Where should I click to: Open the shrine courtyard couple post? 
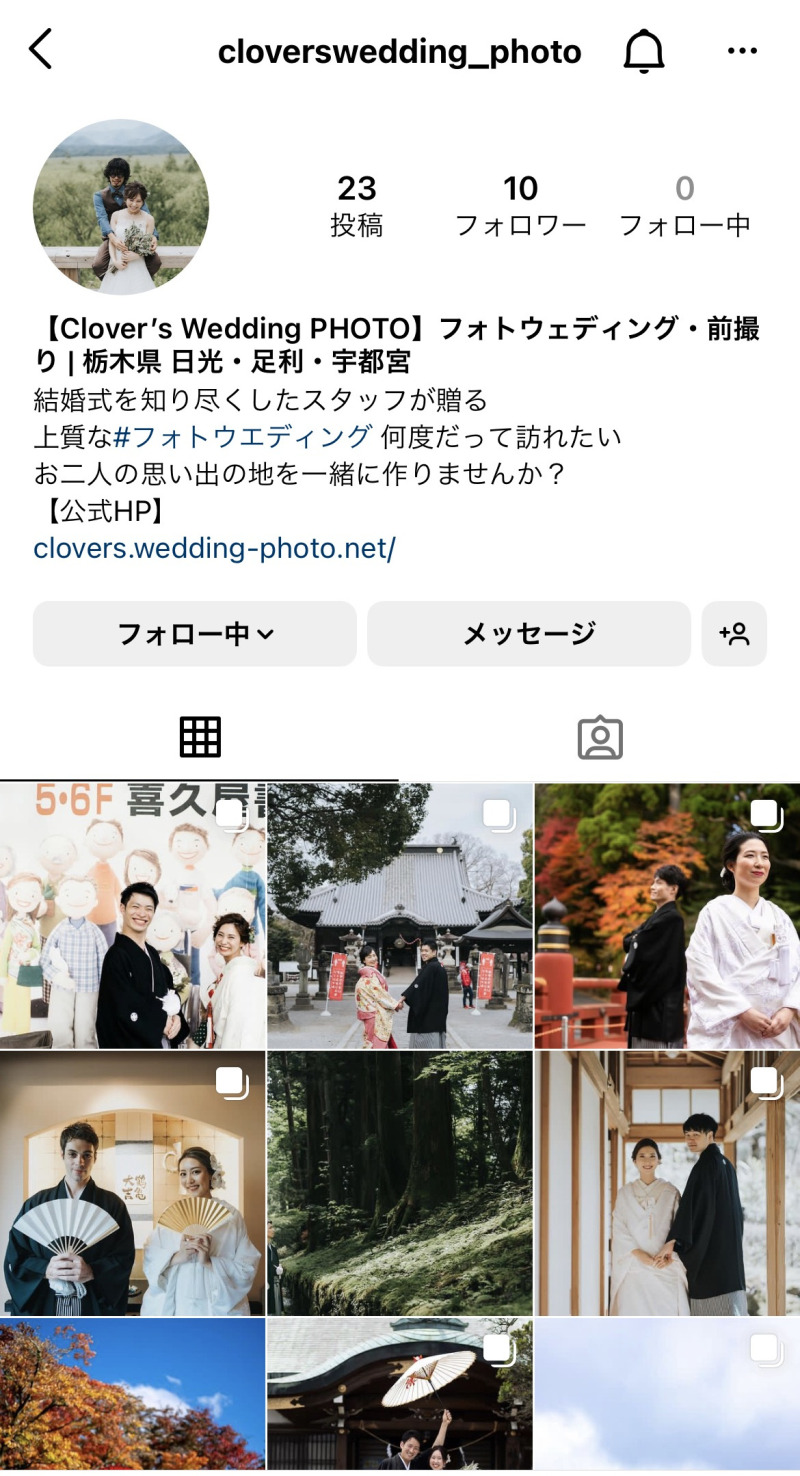pos(400,915)
